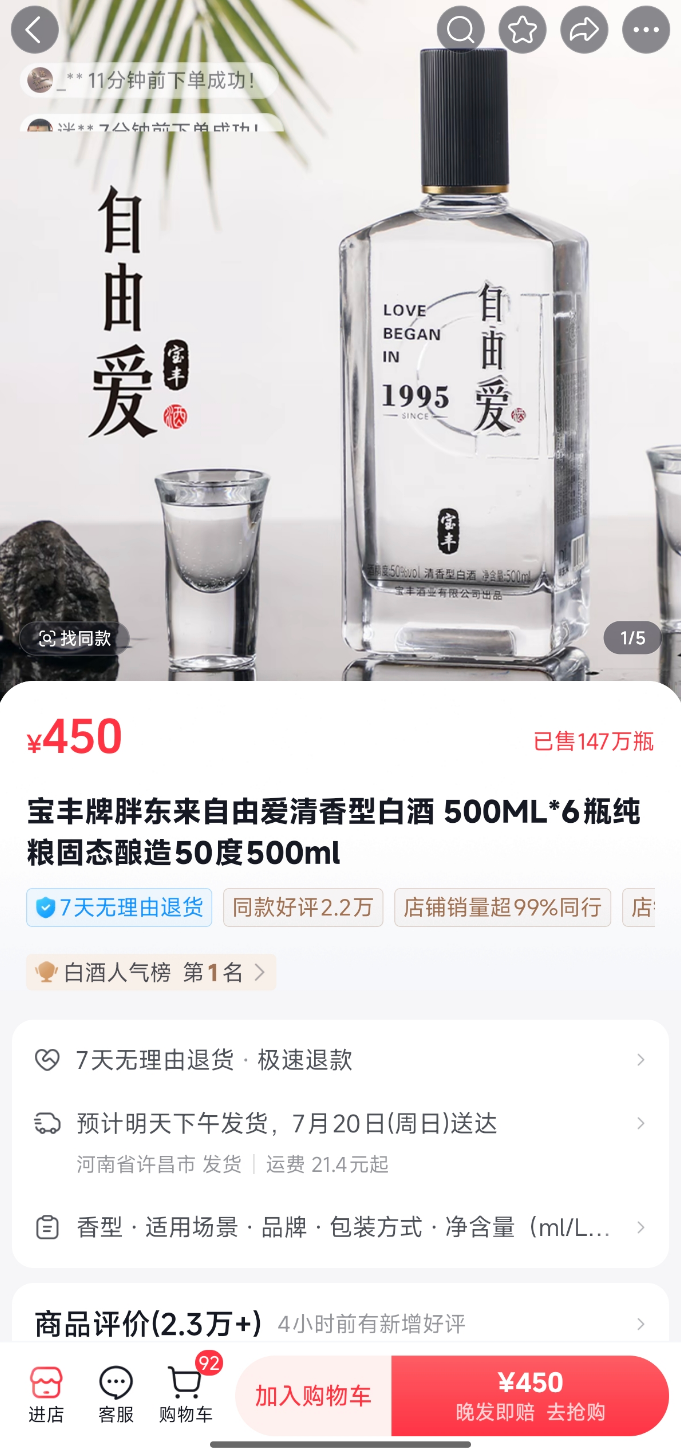Contact 客服 customer service

point(116,1395)
